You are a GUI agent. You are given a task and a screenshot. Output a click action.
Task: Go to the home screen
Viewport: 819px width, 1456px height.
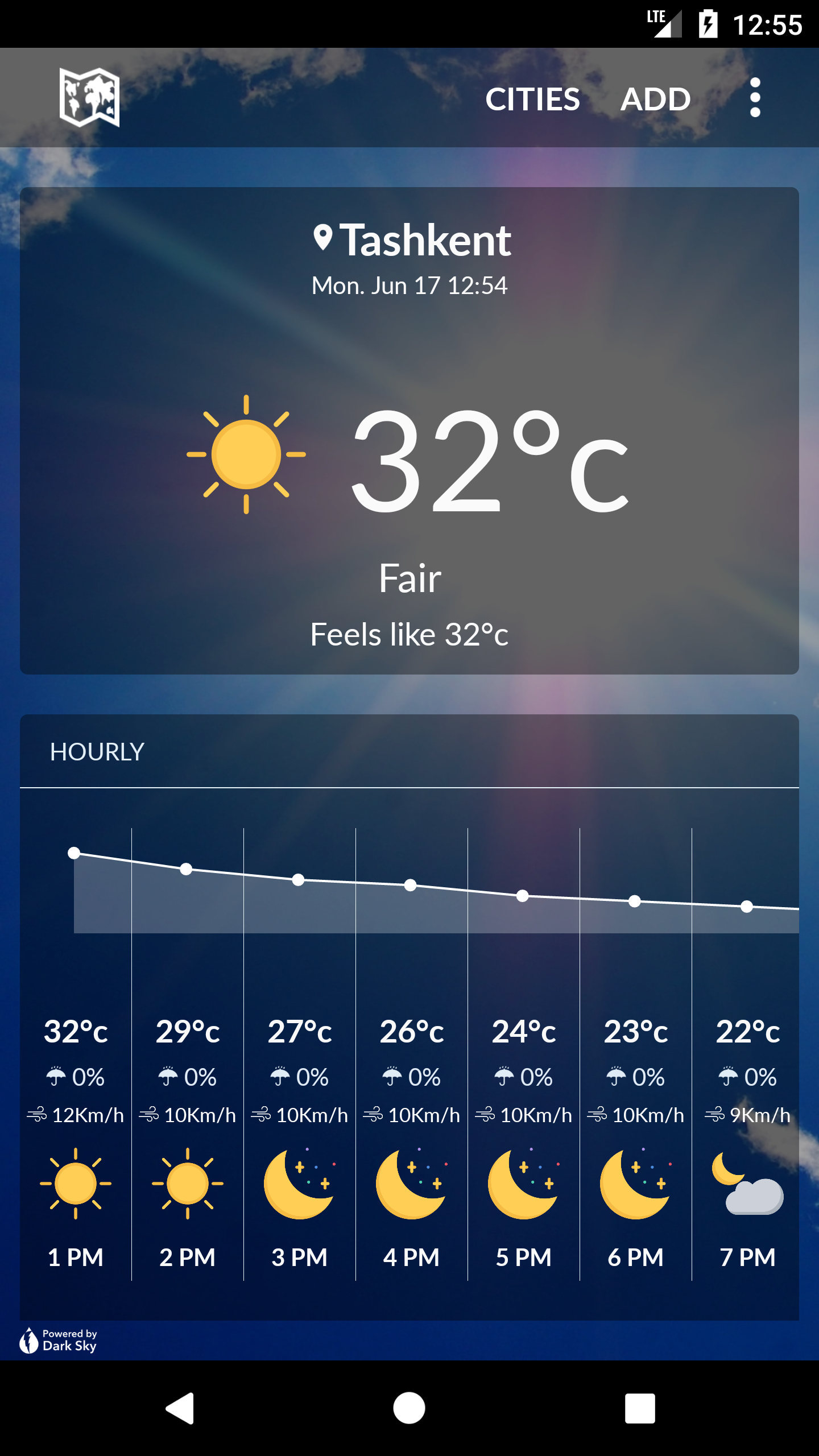[409, 1408]
